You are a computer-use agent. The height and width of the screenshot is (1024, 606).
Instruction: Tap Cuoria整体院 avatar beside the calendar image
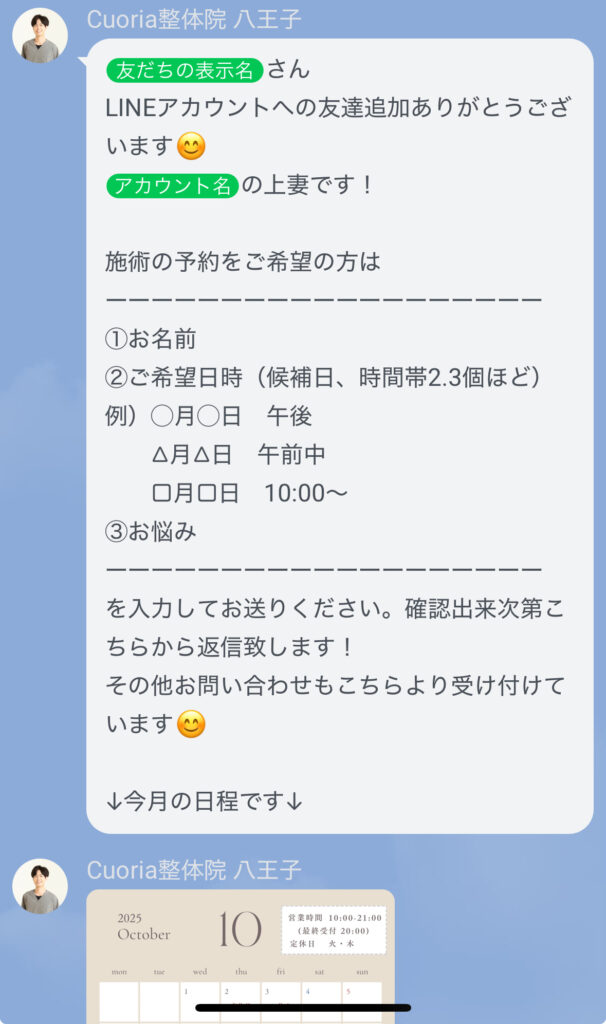click(40, 886)
